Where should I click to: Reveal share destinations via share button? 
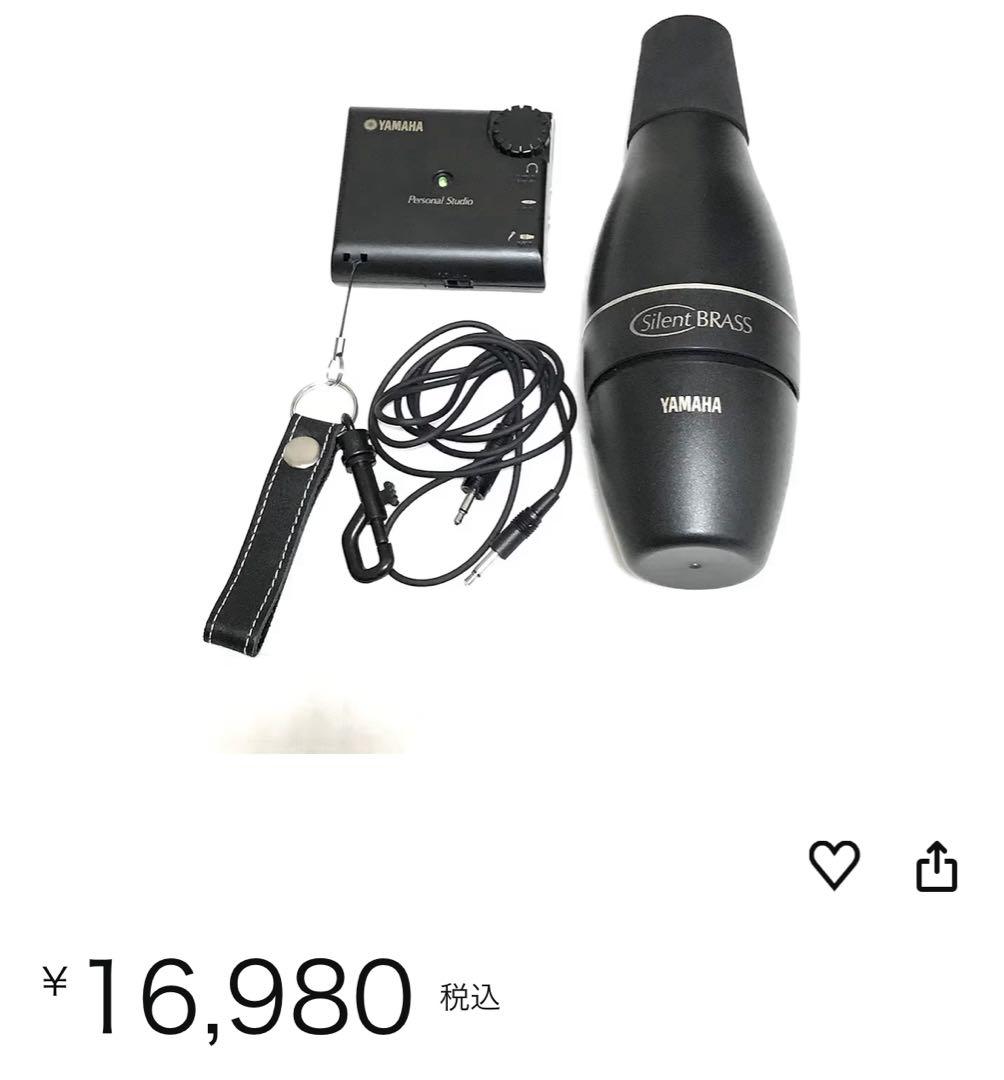click(934, 868)
